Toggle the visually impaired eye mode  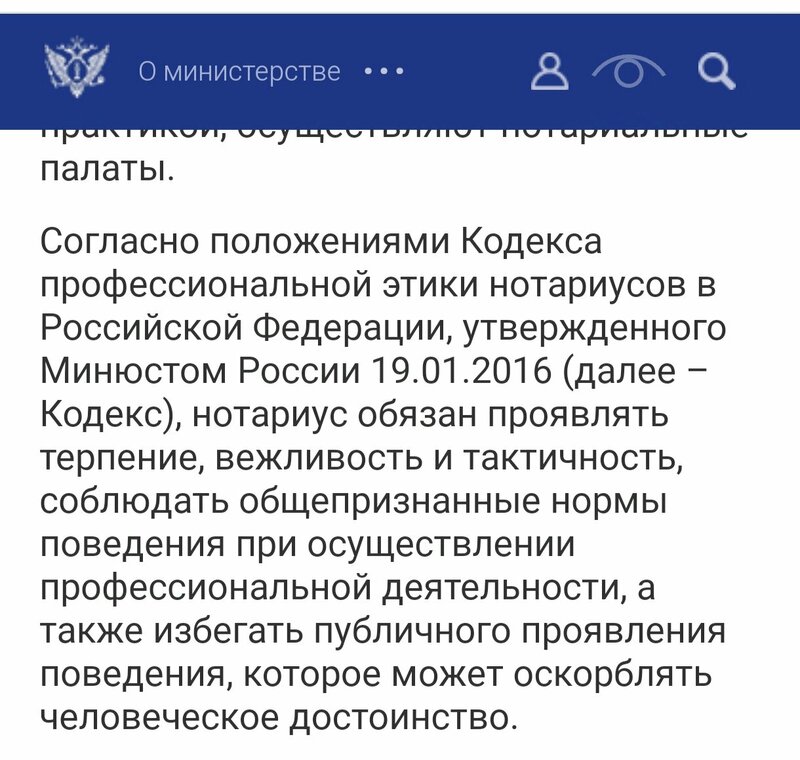(x=629, y=72)
